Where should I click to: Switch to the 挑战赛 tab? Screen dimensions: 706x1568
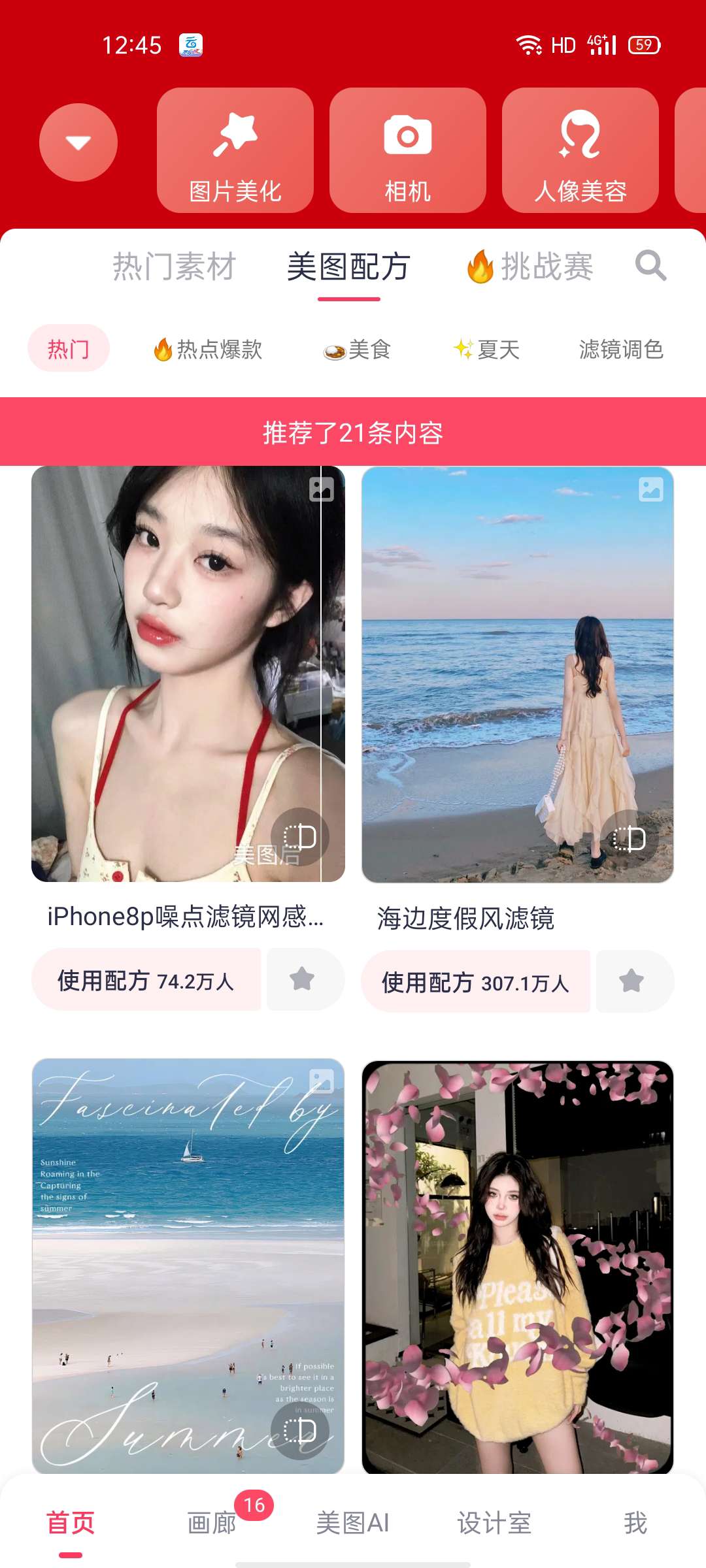[531, 267]
